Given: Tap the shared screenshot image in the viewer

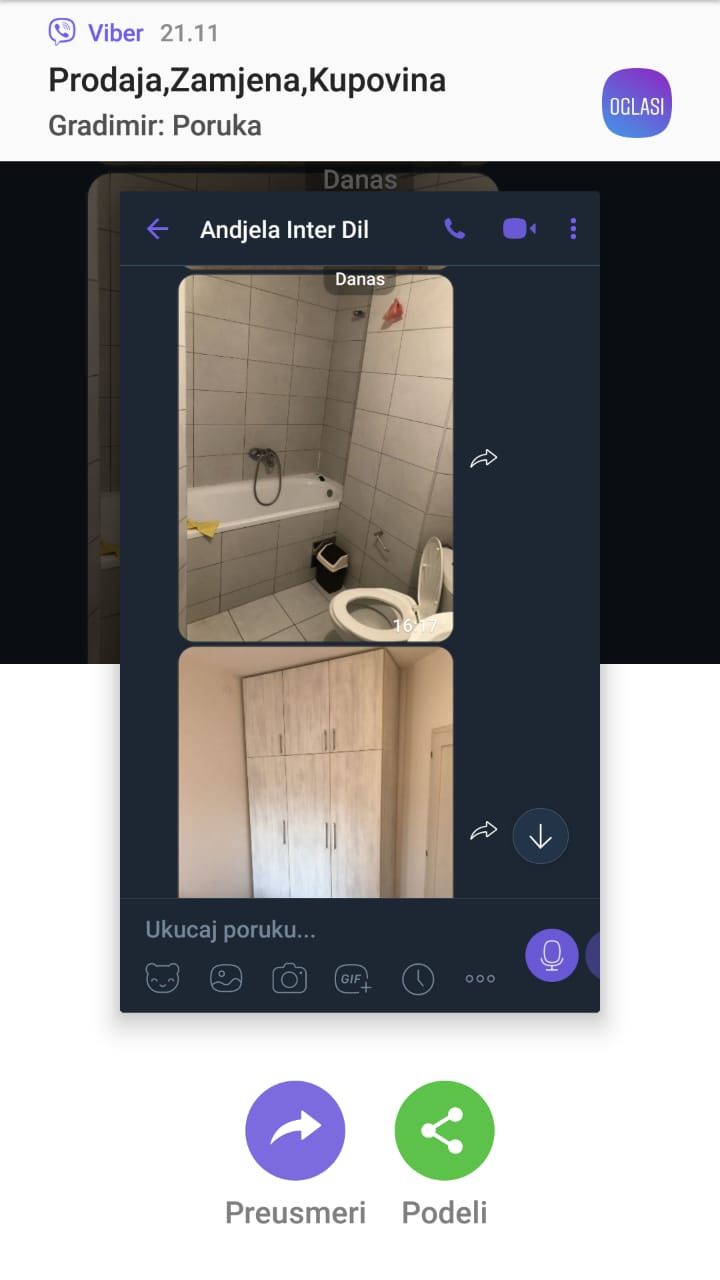Looking at the screenshot, I should click(x=360, y=601).
